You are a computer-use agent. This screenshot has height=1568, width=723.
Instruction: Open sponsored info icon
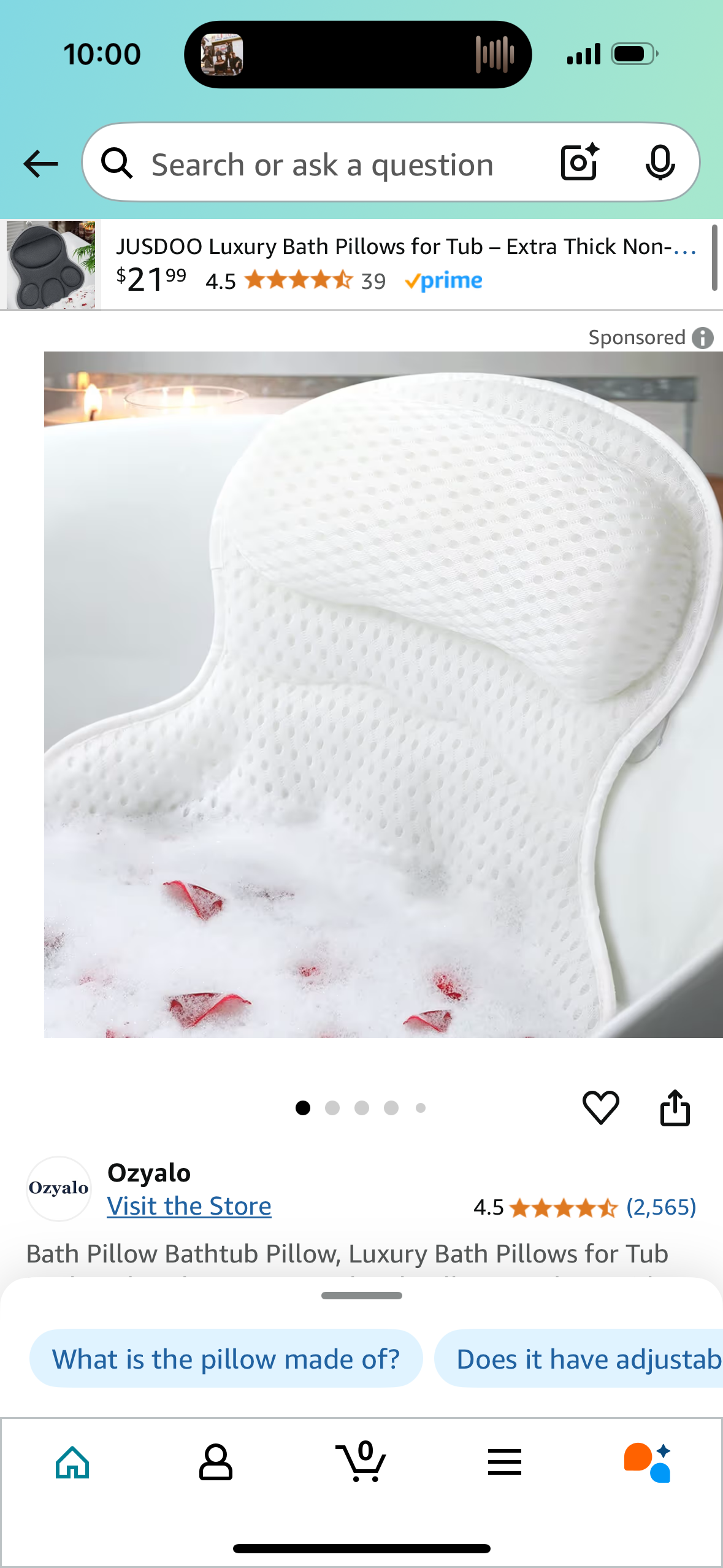703,338
